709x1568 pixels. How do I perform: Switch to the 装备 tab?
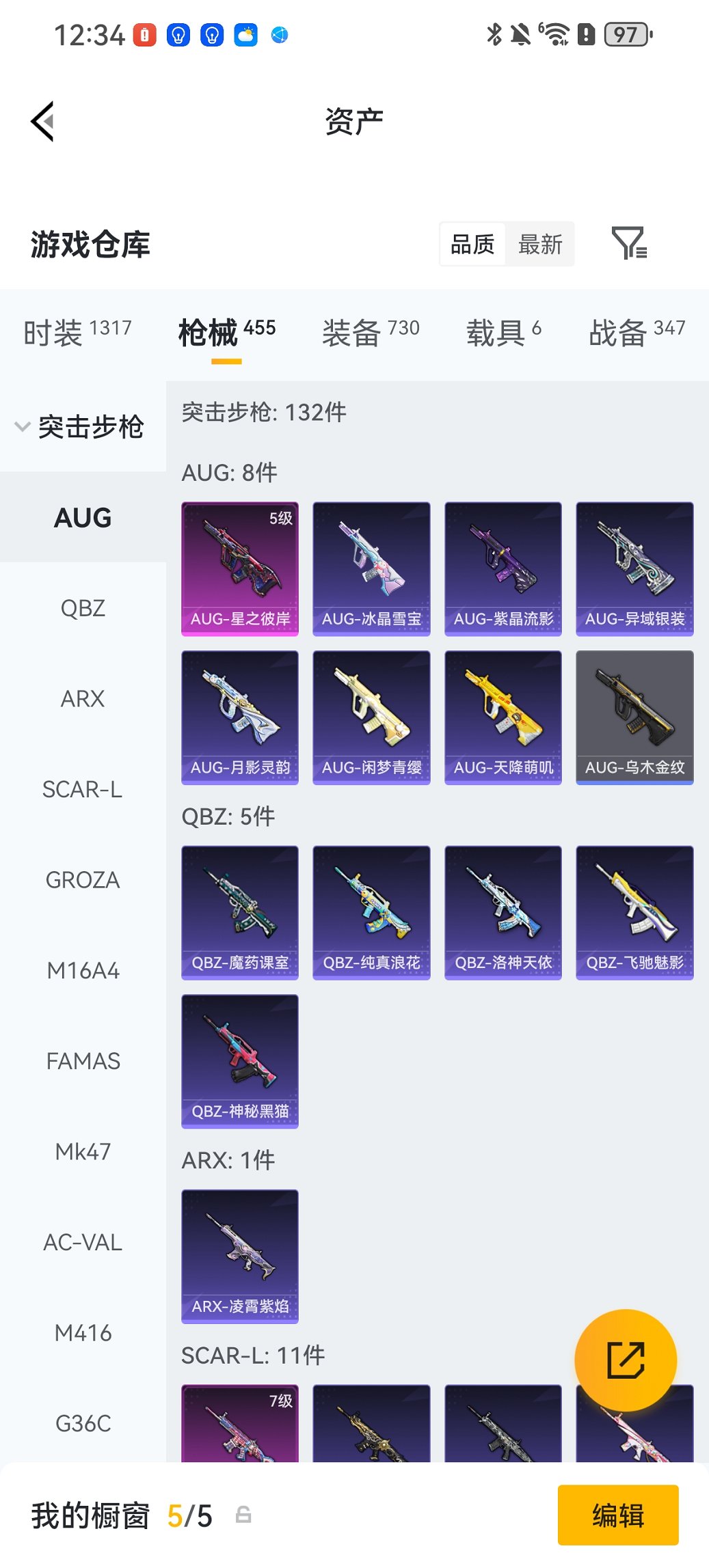coord(370,333)
